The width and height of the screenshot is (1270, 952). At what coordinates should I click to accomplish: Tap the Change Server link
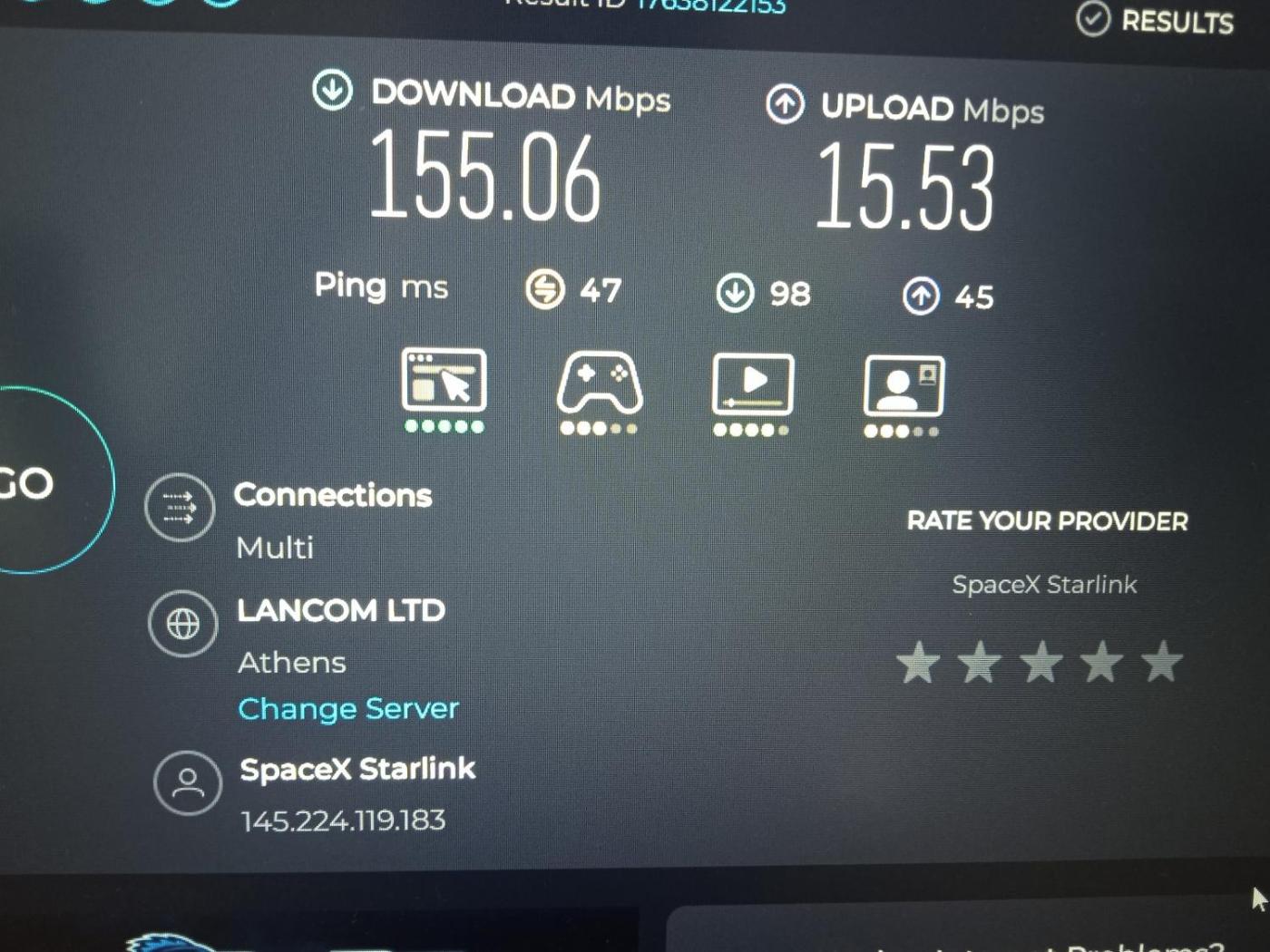point(348,708)
